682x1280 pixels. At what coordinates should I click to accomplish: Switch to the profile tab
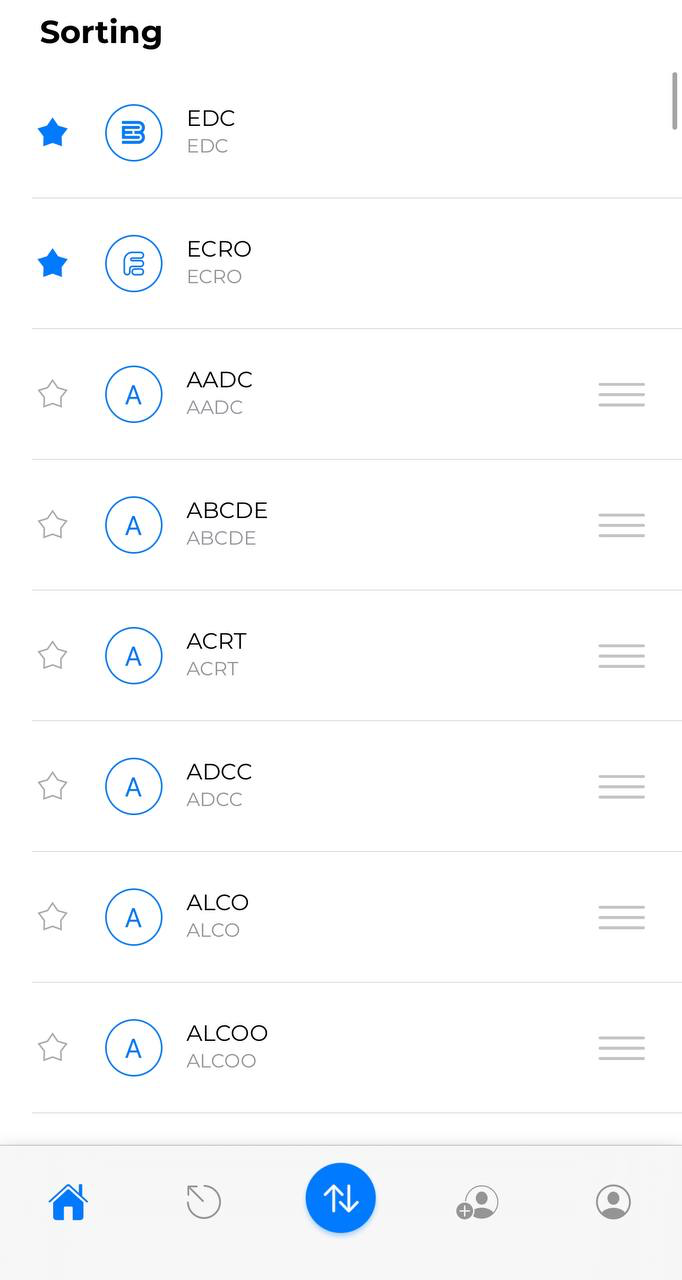(613, 1201)
